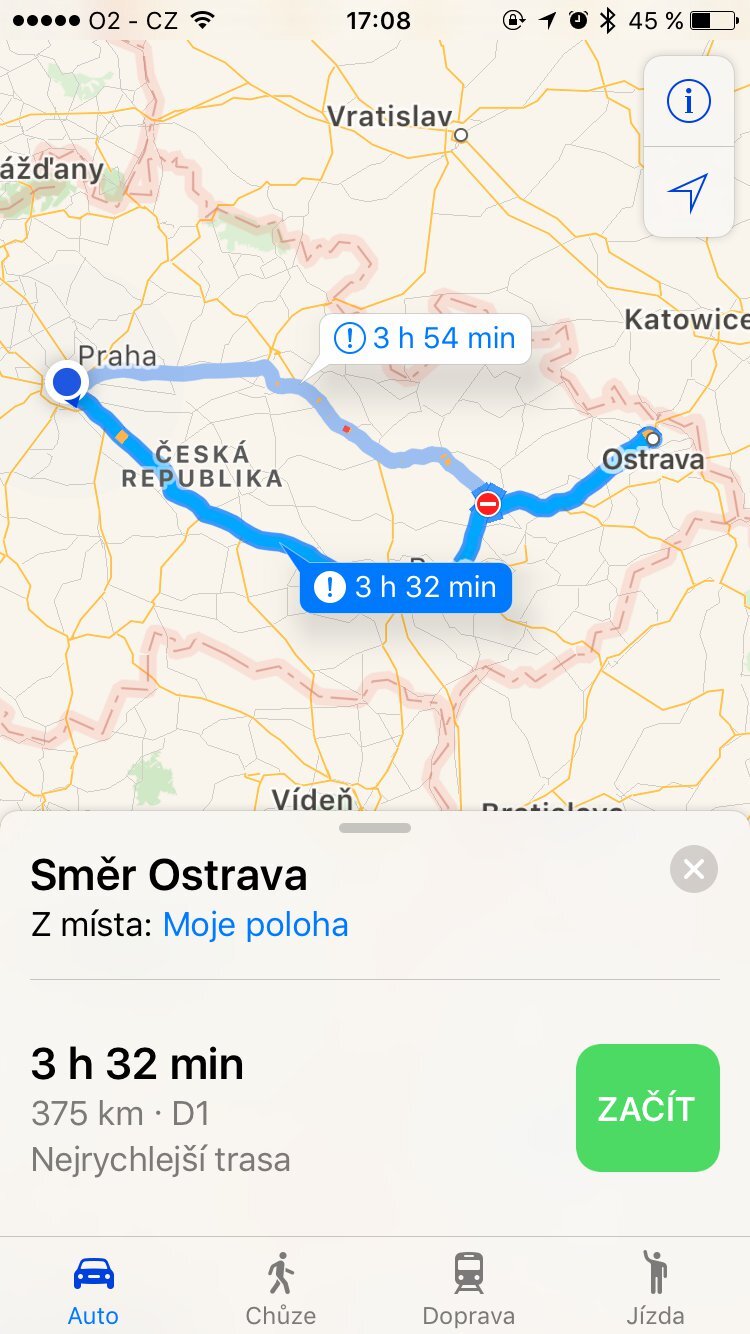Start navigation with the ZAČÍT button
The height and width of the screenshot is (1334, 750).
[x=647, y=1108]
